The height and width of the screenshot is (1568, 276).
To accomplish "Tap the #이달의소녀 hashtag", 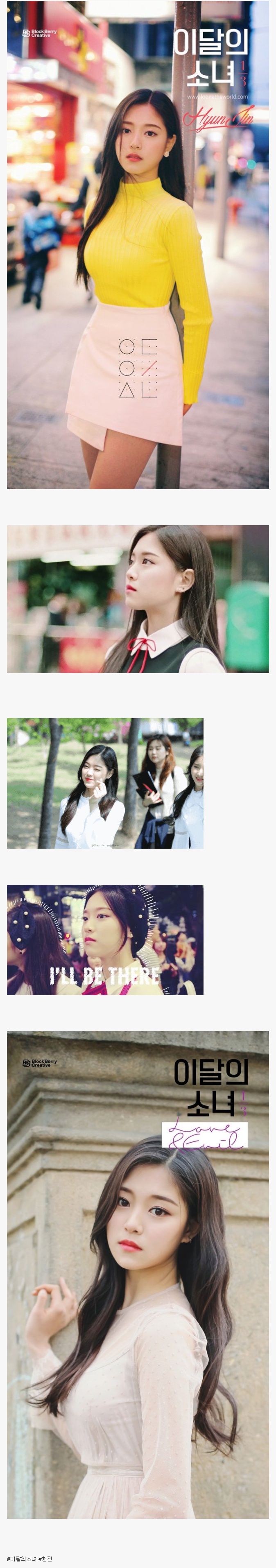I will coord(21,1559).
